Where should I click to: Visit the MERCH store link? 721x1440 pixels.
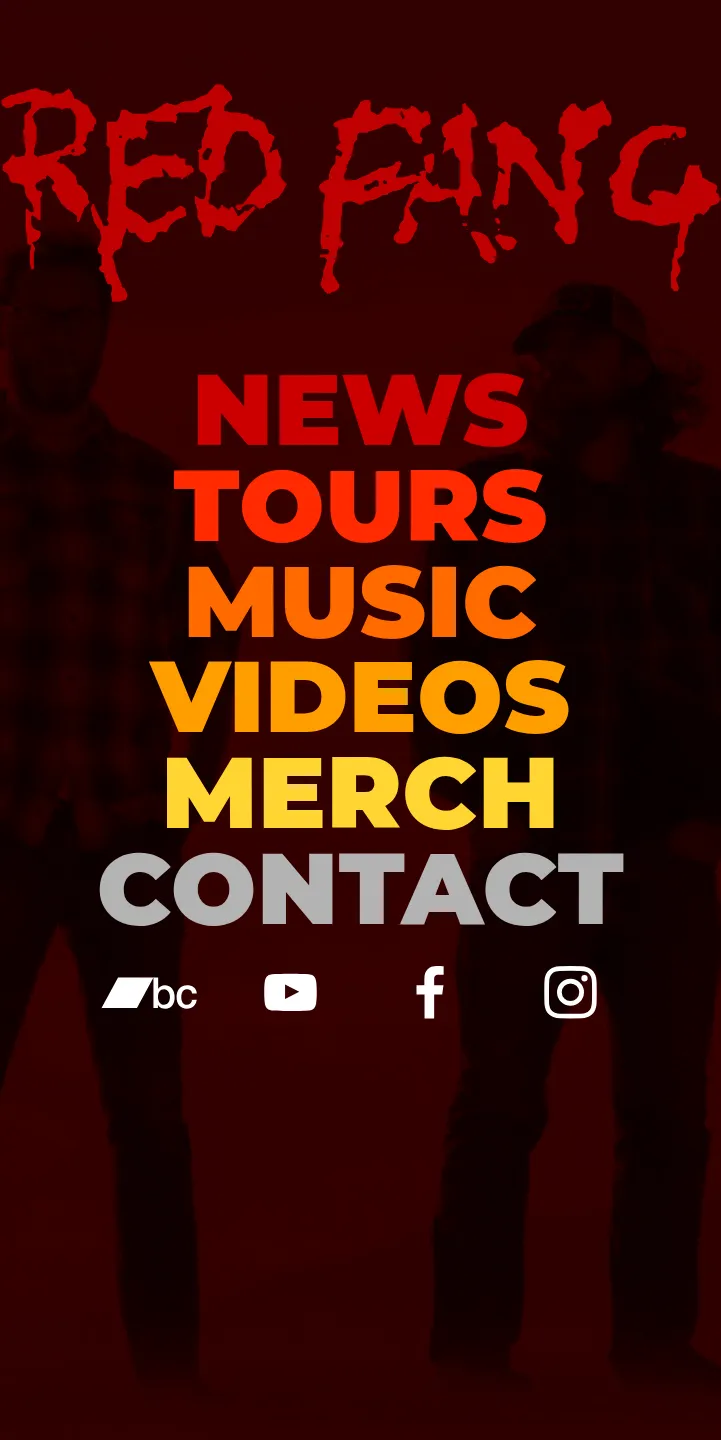tap(361, 792)
